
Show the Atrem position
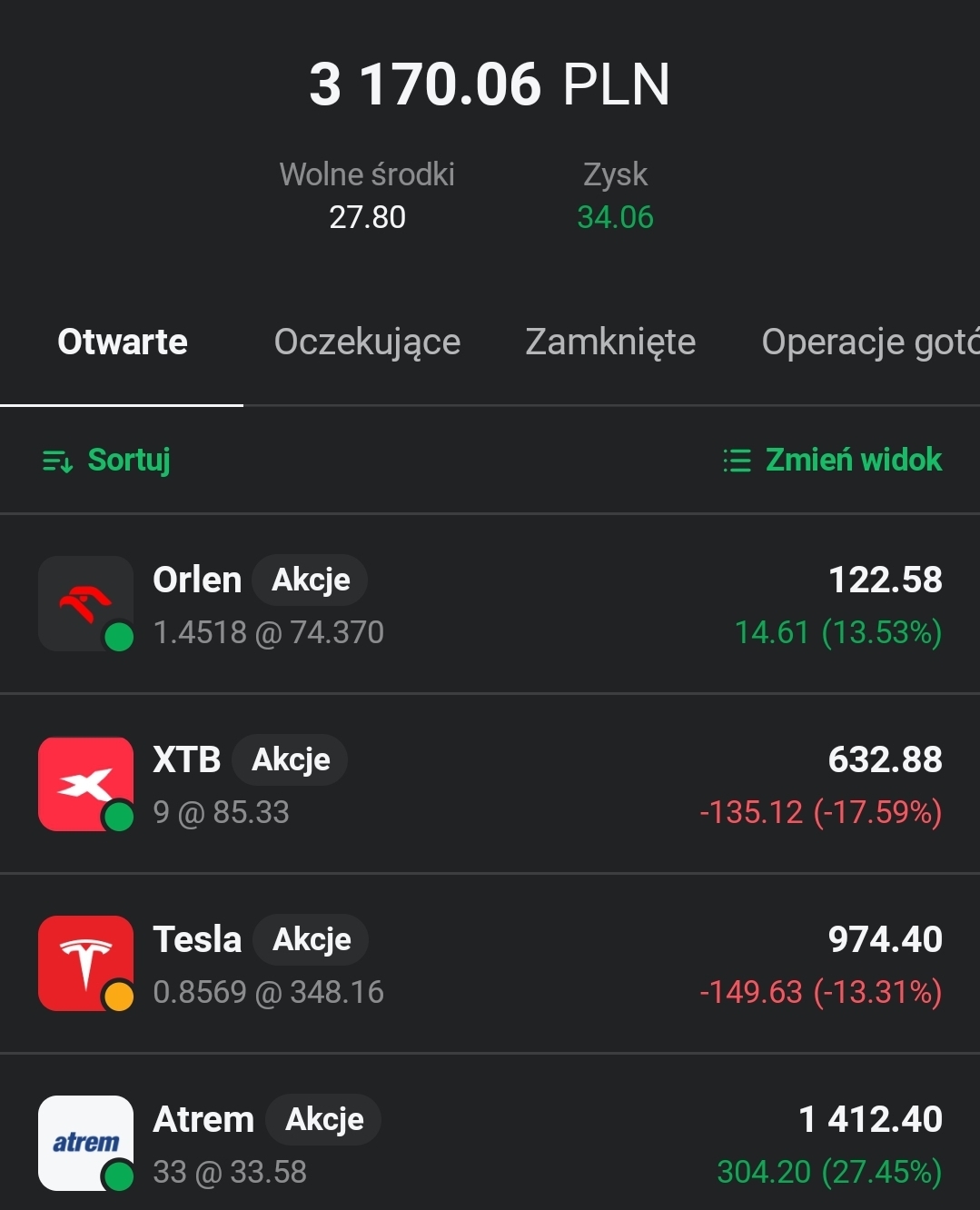490,1143
